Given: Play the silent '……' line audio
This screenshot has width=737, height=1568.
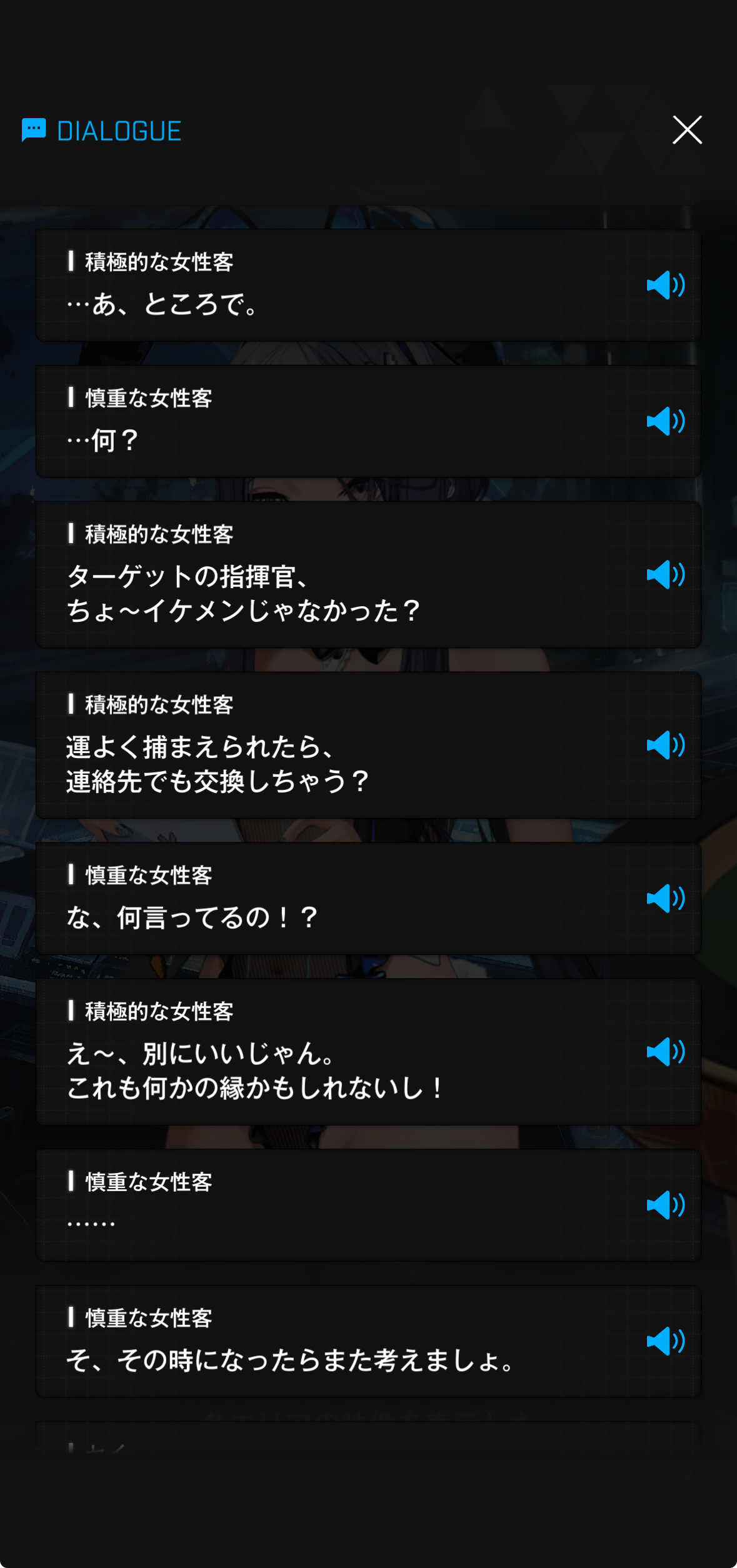Looking at the screenshot, I should (x=666, y=1205).
